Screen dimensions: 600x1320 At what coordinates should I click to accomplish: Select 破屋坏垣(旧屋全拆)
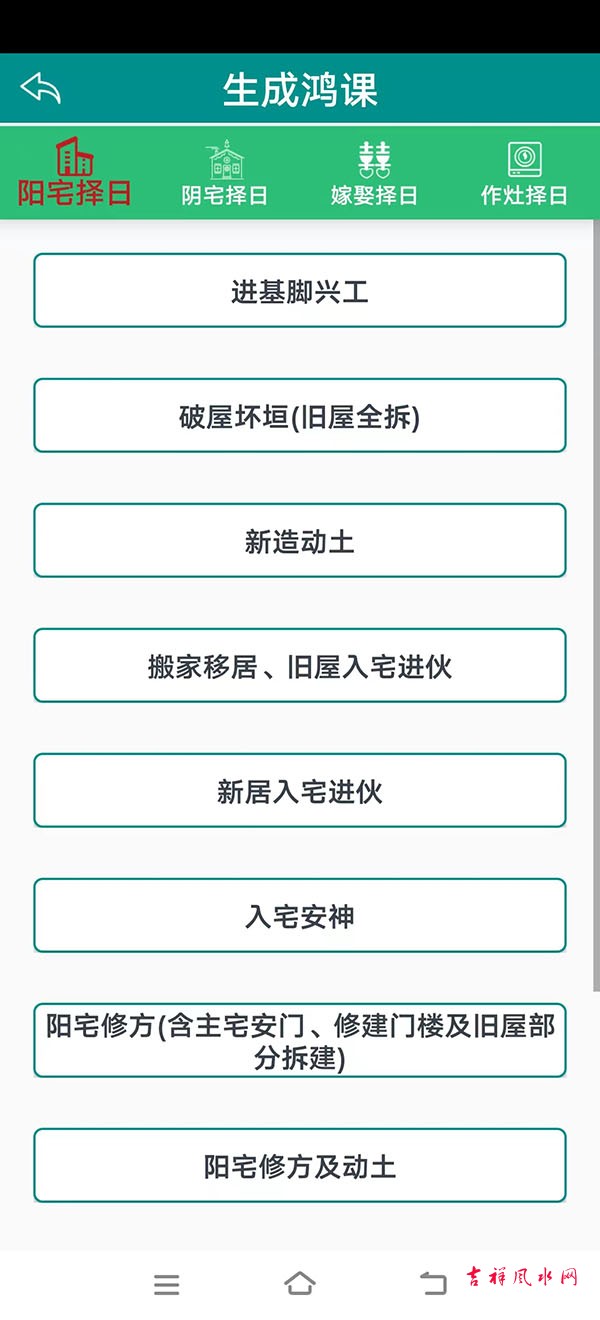pos(300,416)
